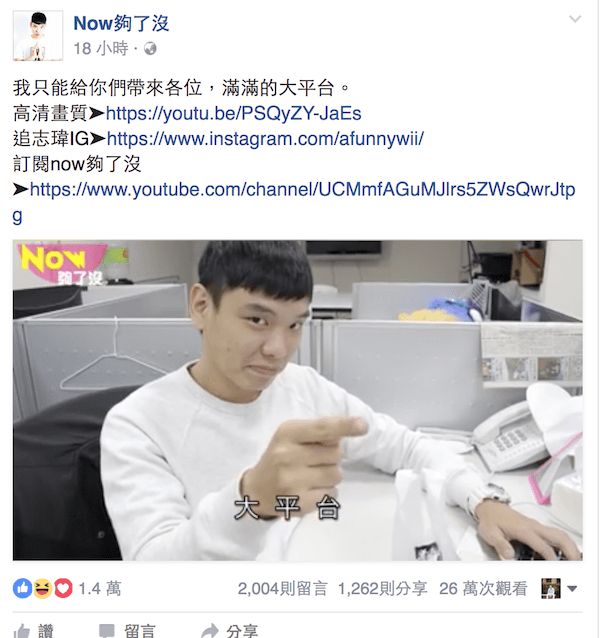Play the 大平台 video
600x638 pixels.
(x=298, y=400)
